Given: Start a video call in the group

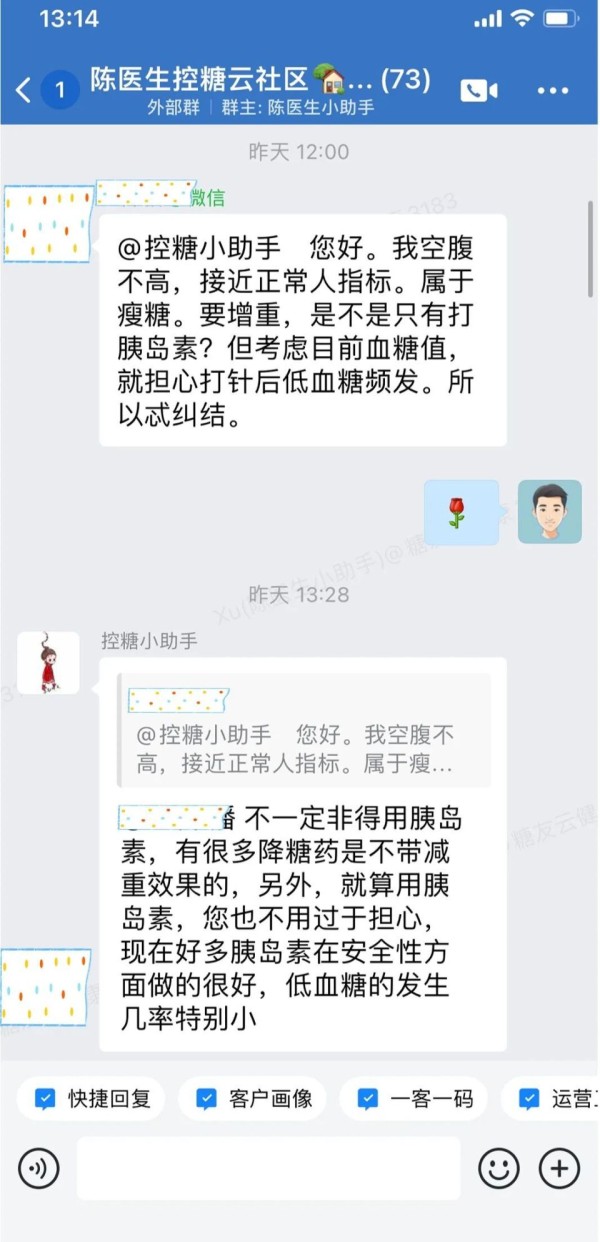Looking at the screenshot, I should (479, 90).
